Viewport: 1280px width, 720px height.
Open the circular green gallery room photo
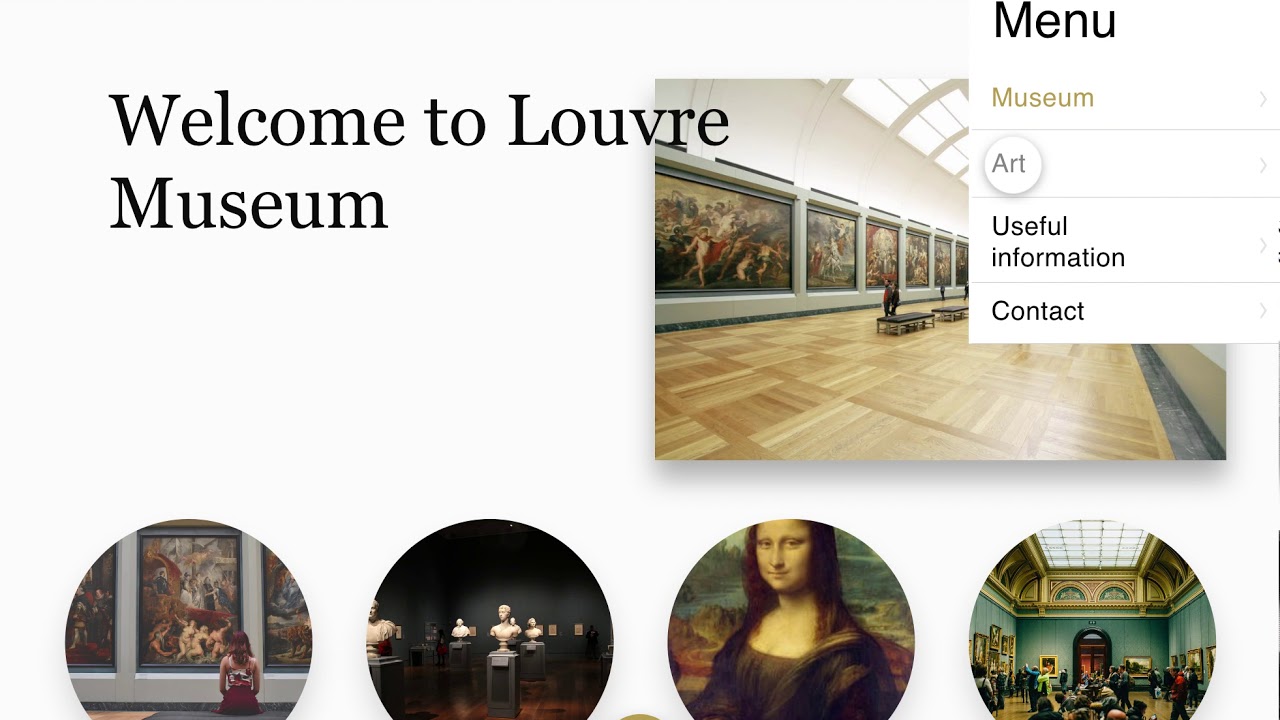1092,620
